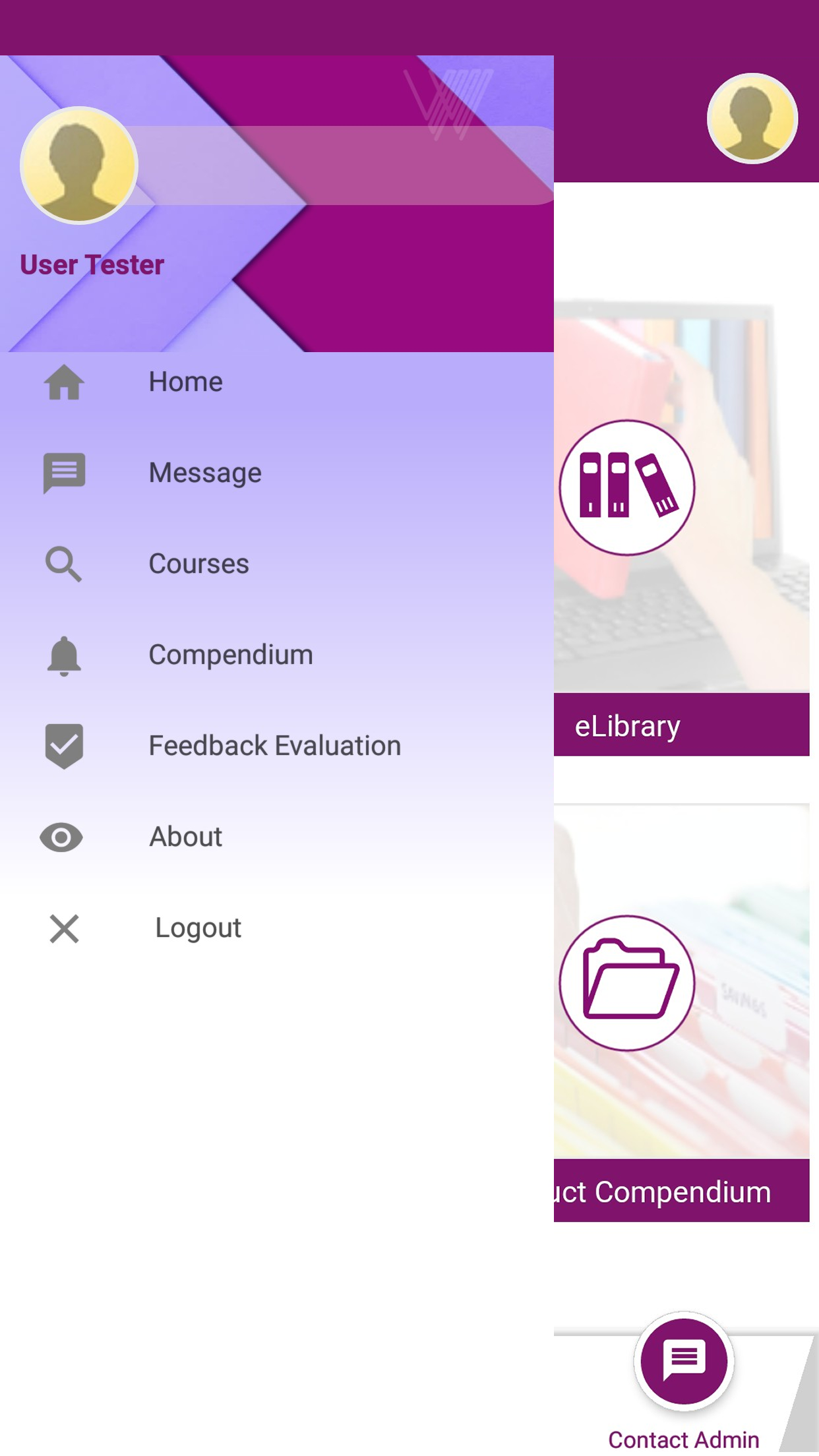Select the Feedback Evaluation checkmark shield icon
The width and height of the screenshot is (819, 1456).
point(64,745)
